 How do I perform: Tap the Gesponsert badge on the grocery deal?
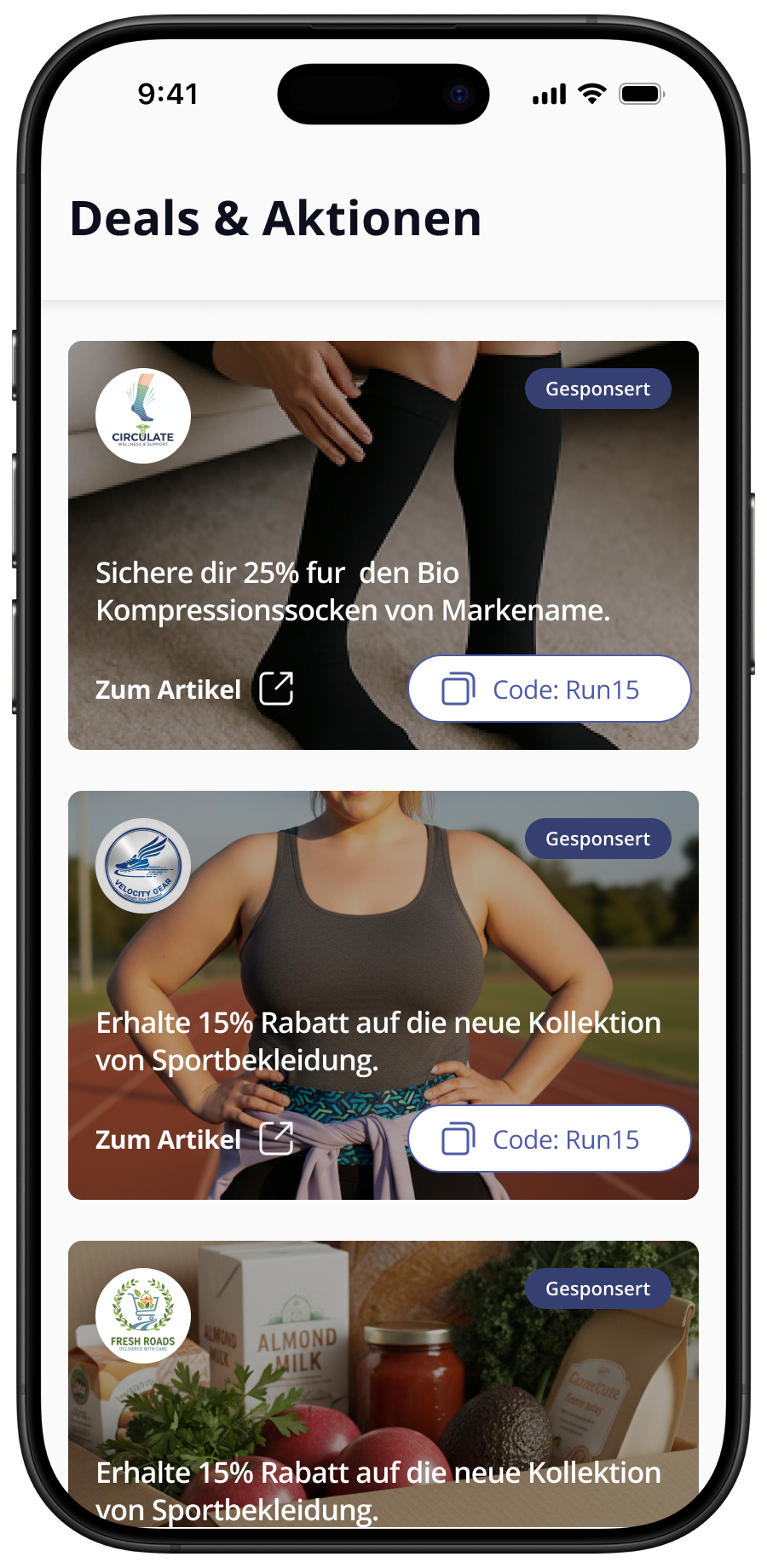pyautogui.click(x=598, y=1288)
